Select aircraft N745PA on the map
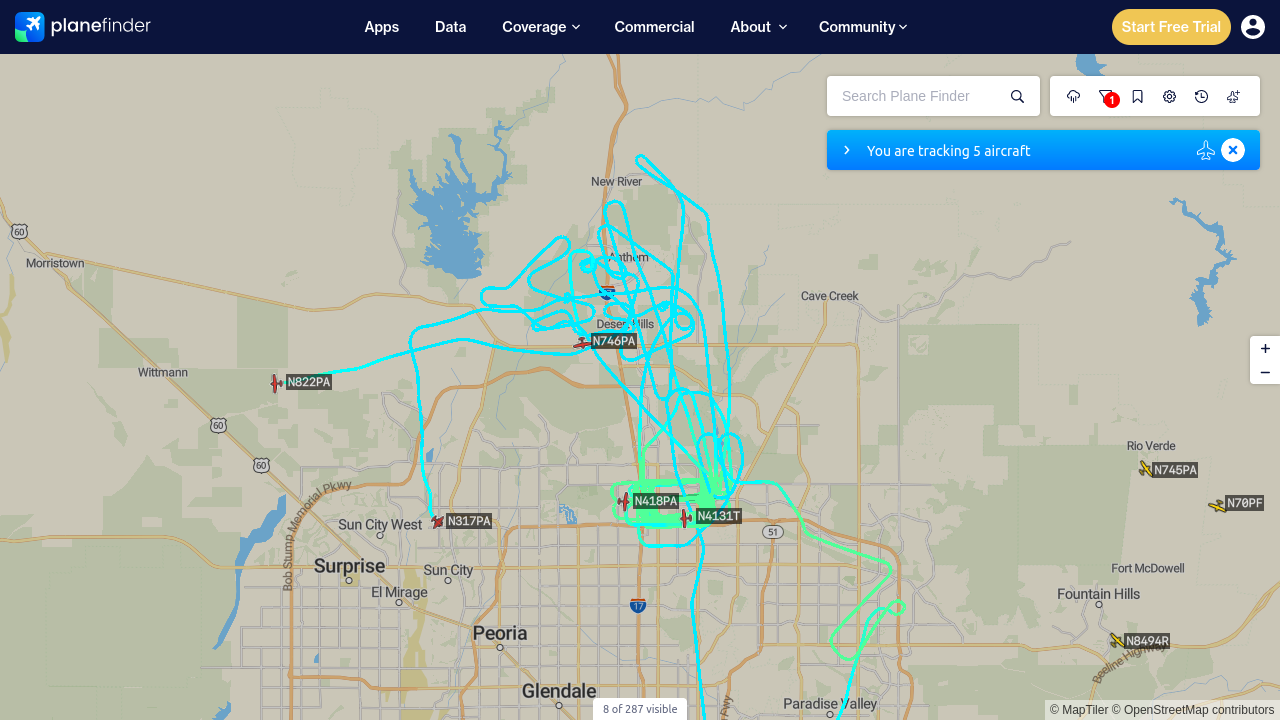This screenshot has height=720, width=1280. click(x=1146, y=468)
